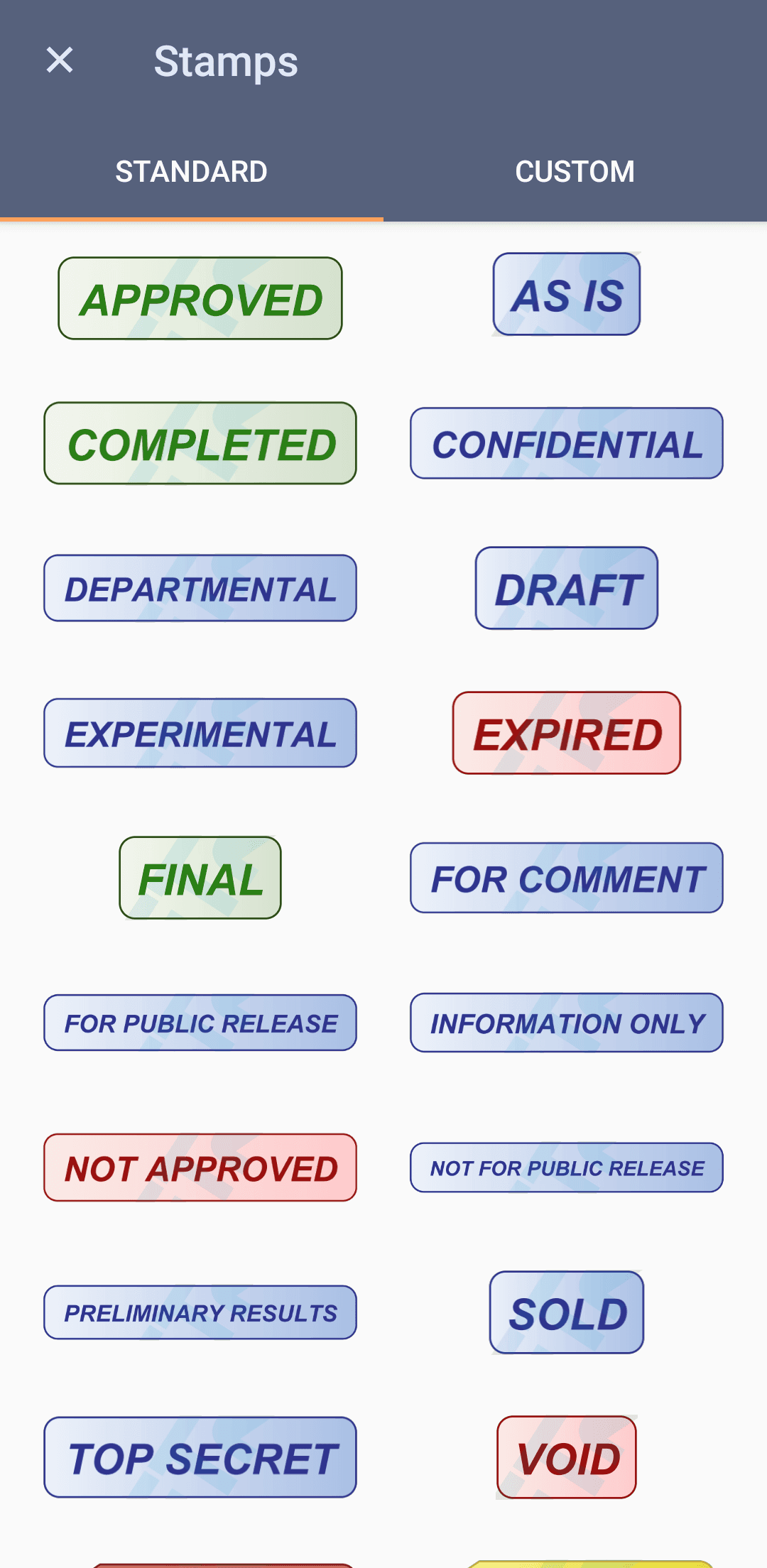Tap the DRAFT stamp
Image resolution: width=767 pixels, height=1568 pixels.
(x=567, y=589)
